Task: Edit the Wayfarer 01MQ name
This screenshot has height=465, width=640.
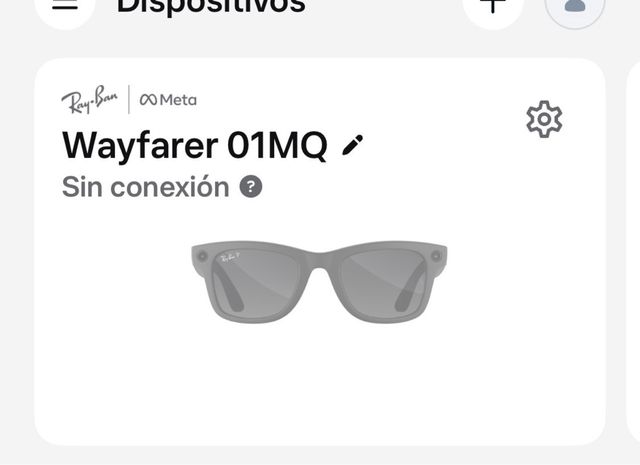Action: [353, 146]
